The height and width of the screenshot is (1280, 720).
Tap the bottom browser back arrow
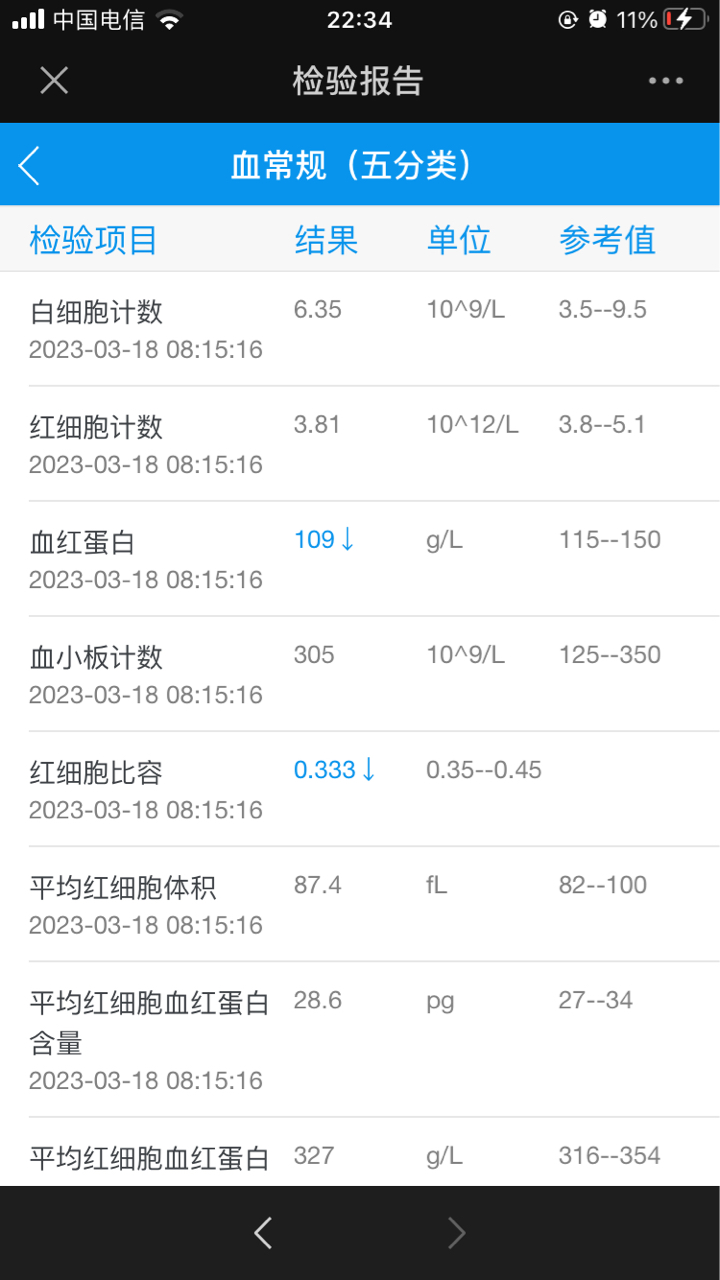[263, 1233]
